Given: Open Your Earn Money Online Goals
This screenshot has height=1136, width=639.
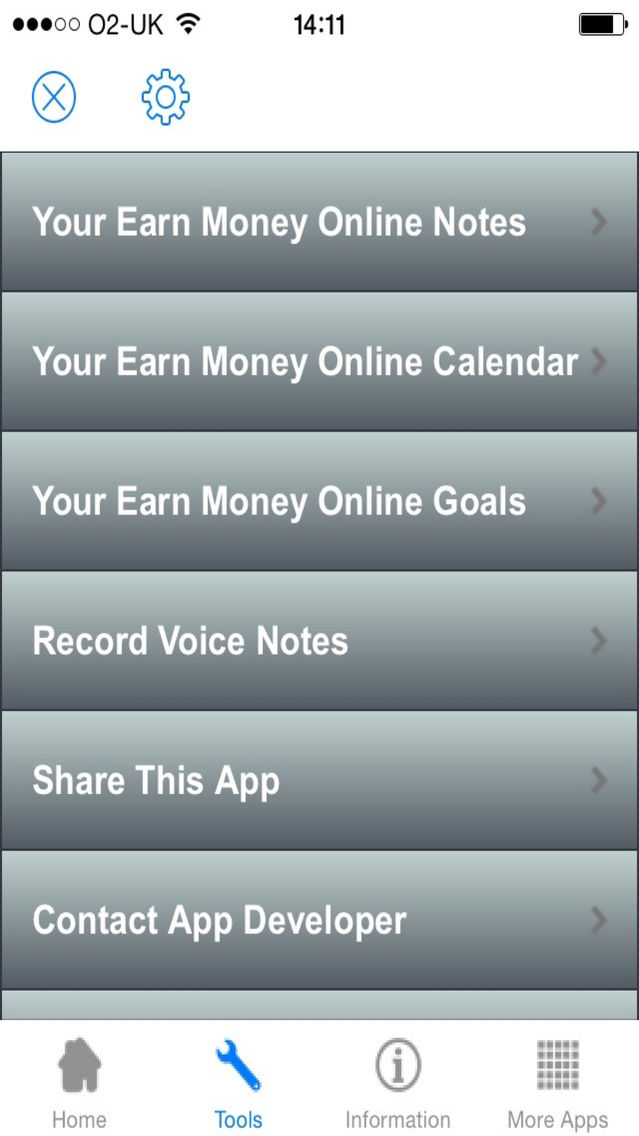Looking at the screenshot, I should point(320,501).
